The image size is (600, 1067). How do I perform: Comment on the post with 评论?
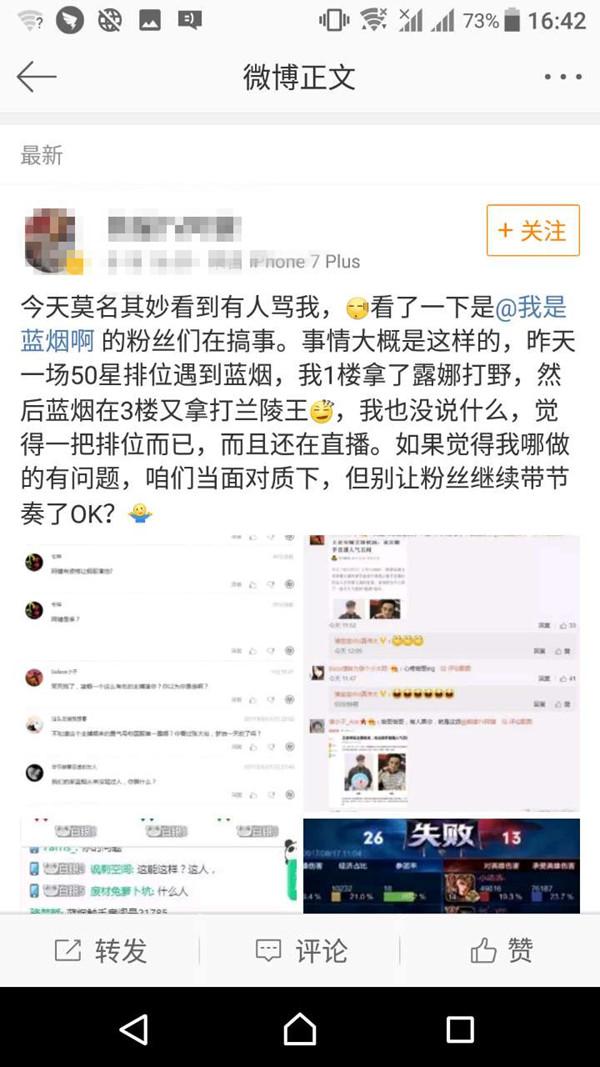pos(300,950)
